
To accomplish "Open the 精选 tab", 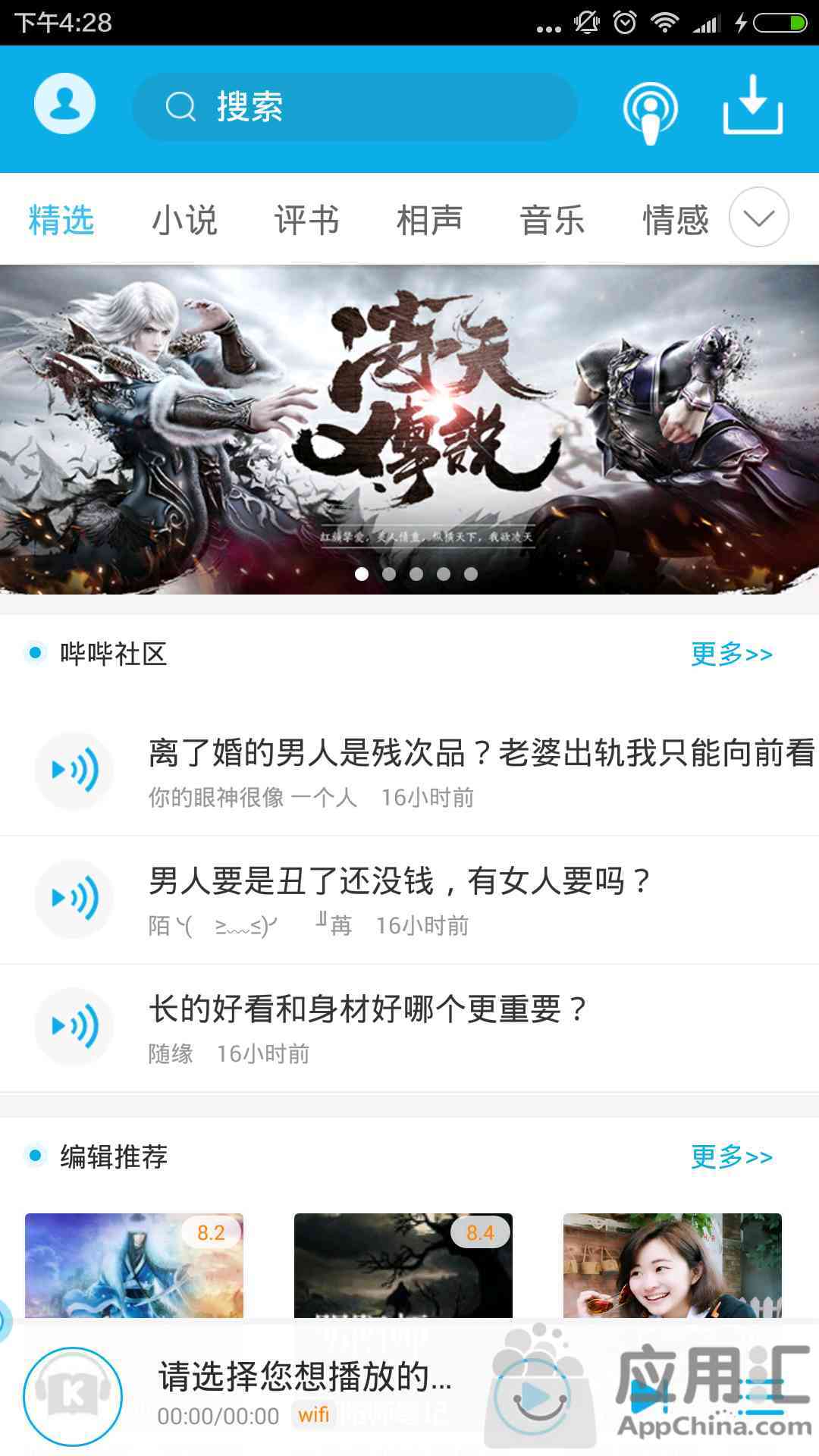I will (61, 220).
